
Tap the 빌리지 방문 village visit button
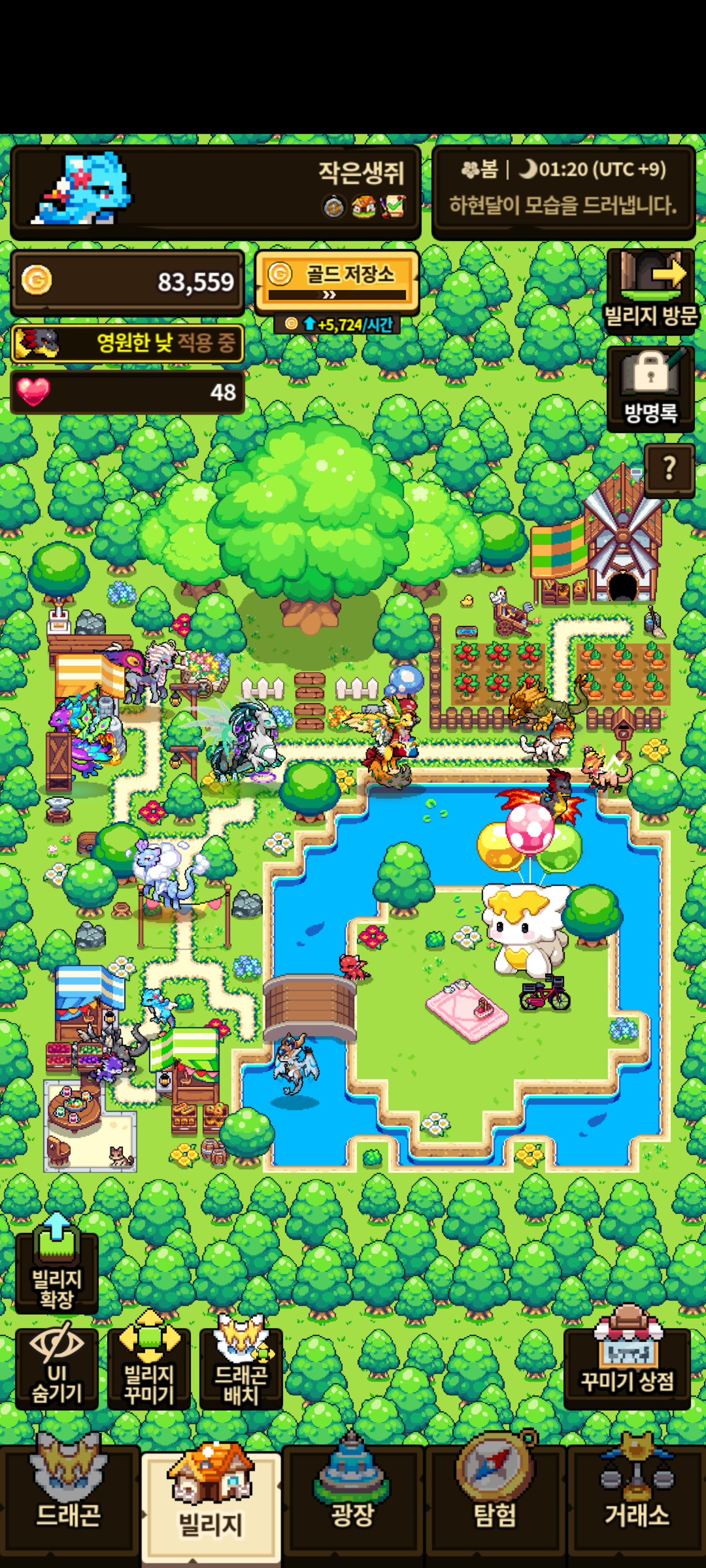(x=651, y=289)
